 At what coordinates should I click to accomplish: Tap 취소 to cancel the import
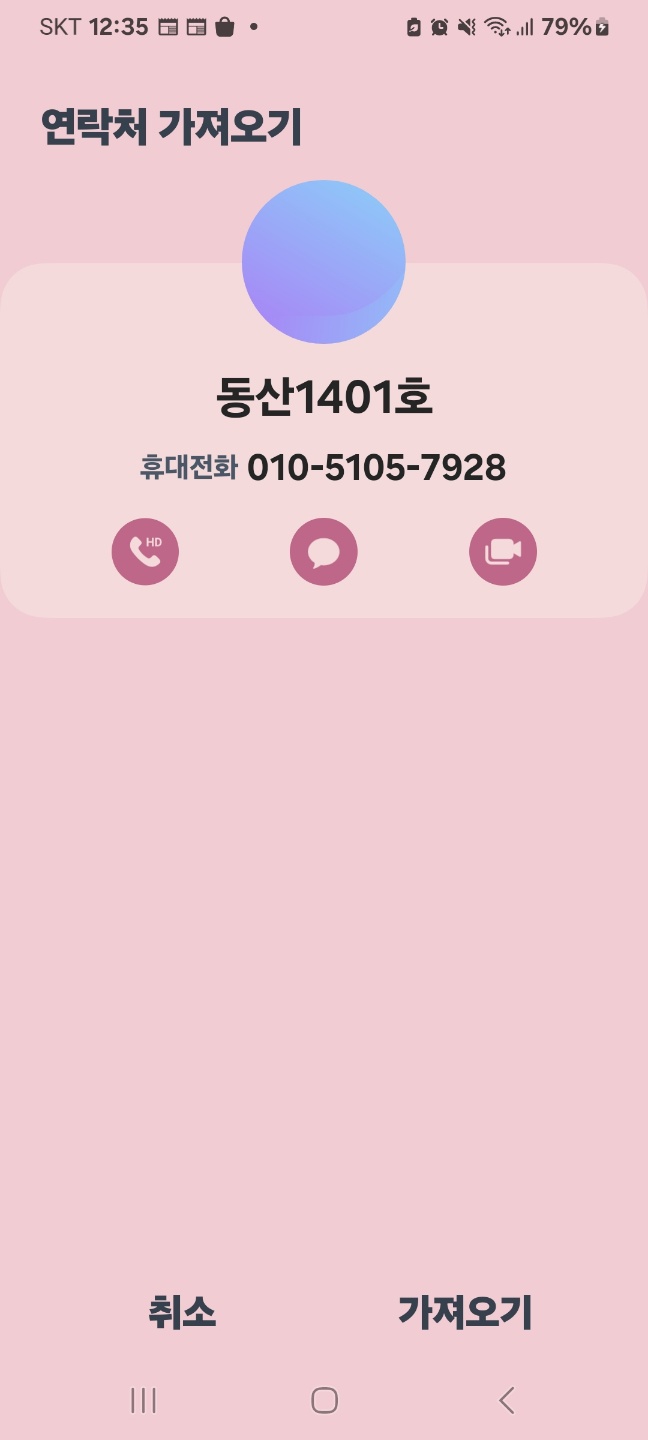182,1312
